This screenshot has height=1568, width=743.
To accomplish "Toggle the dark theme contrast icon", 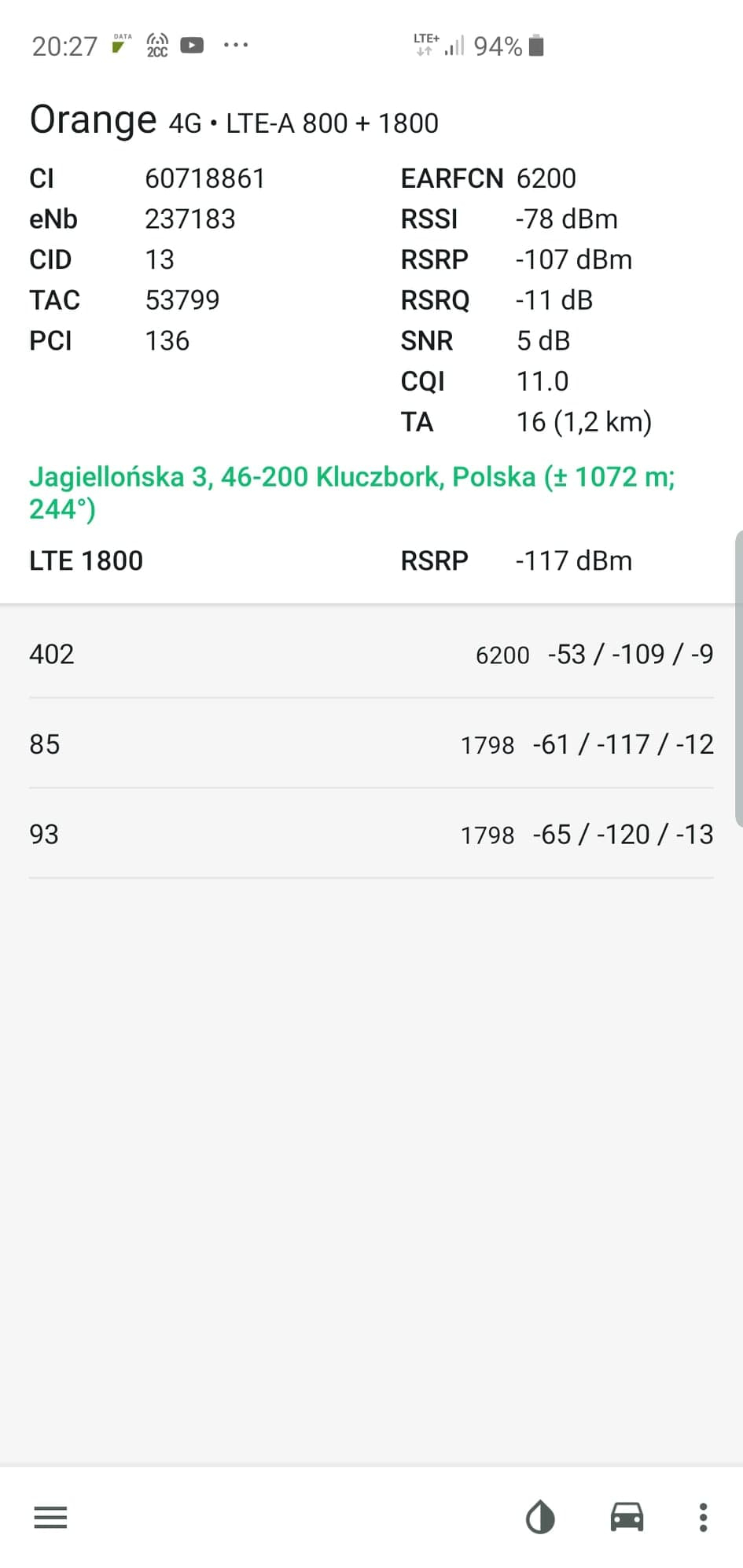I will pos(540,1517).
